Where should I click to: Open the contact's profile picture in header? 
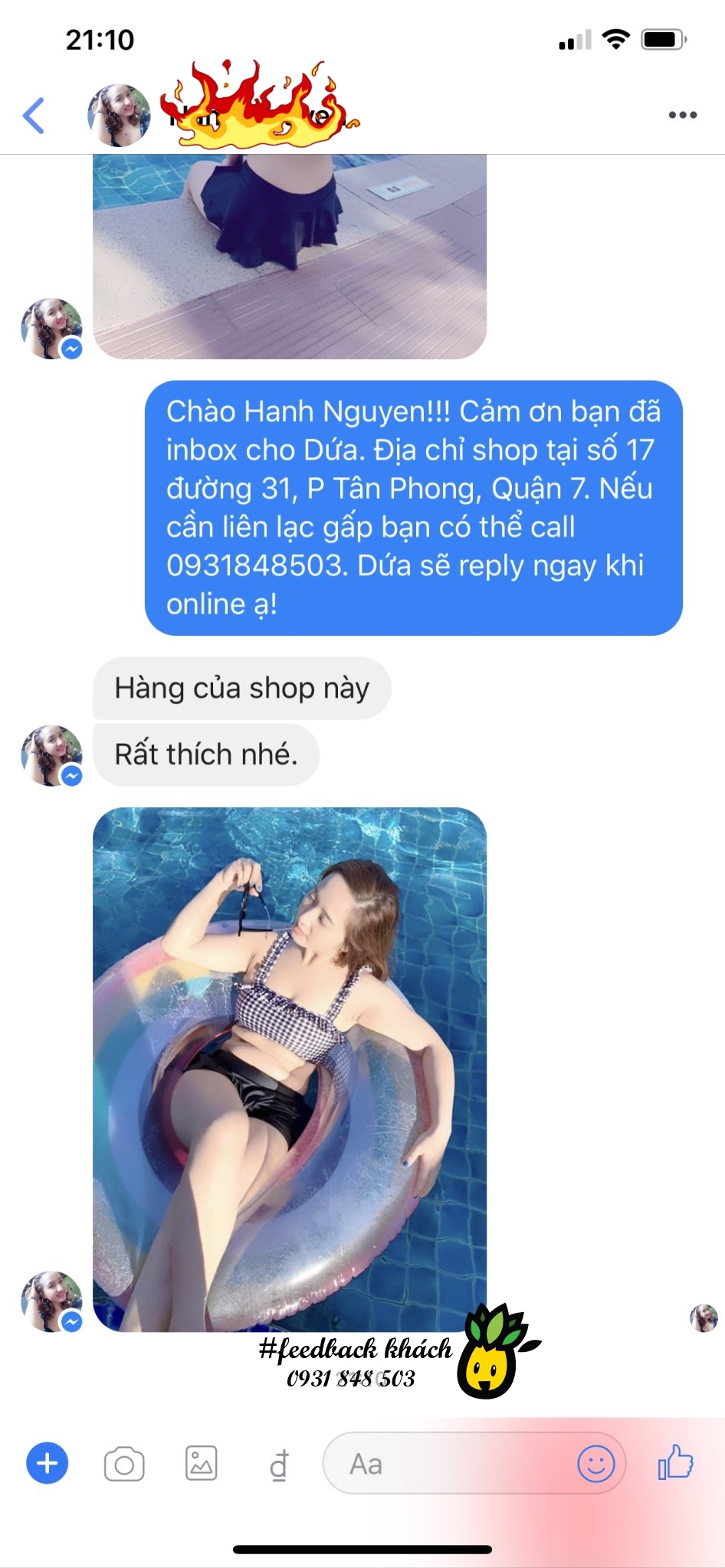pos(120,116)
